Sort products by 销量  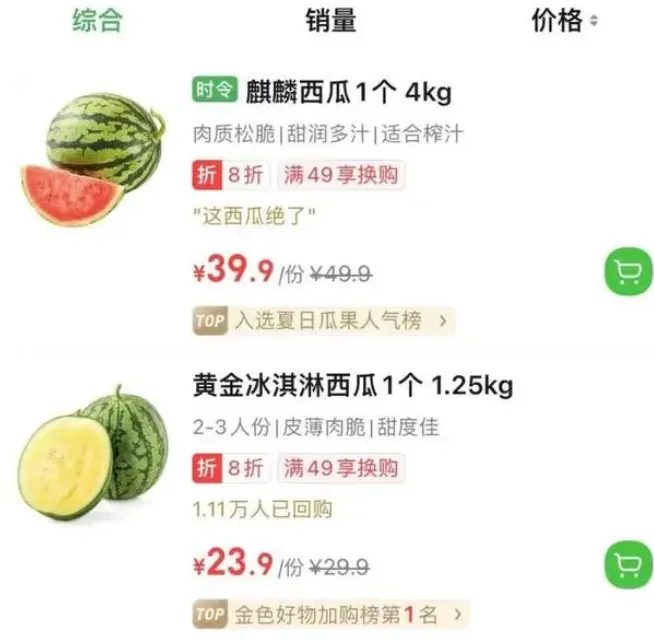[x=330, y=21]
